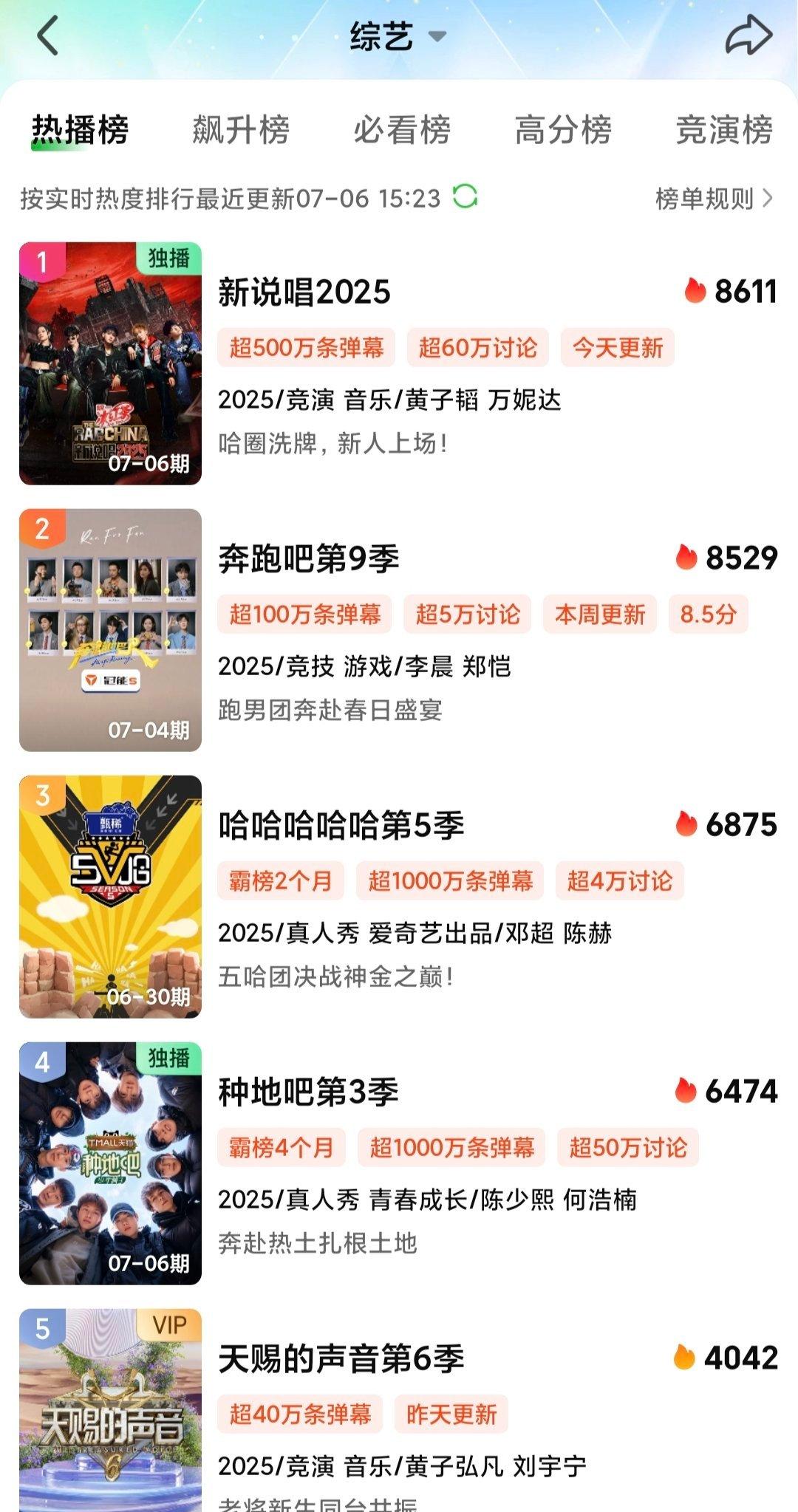798x1512 pixels.
Task: Switch to the 必看榜 tab
Action: pyautogui.click(x=402, y=130)
